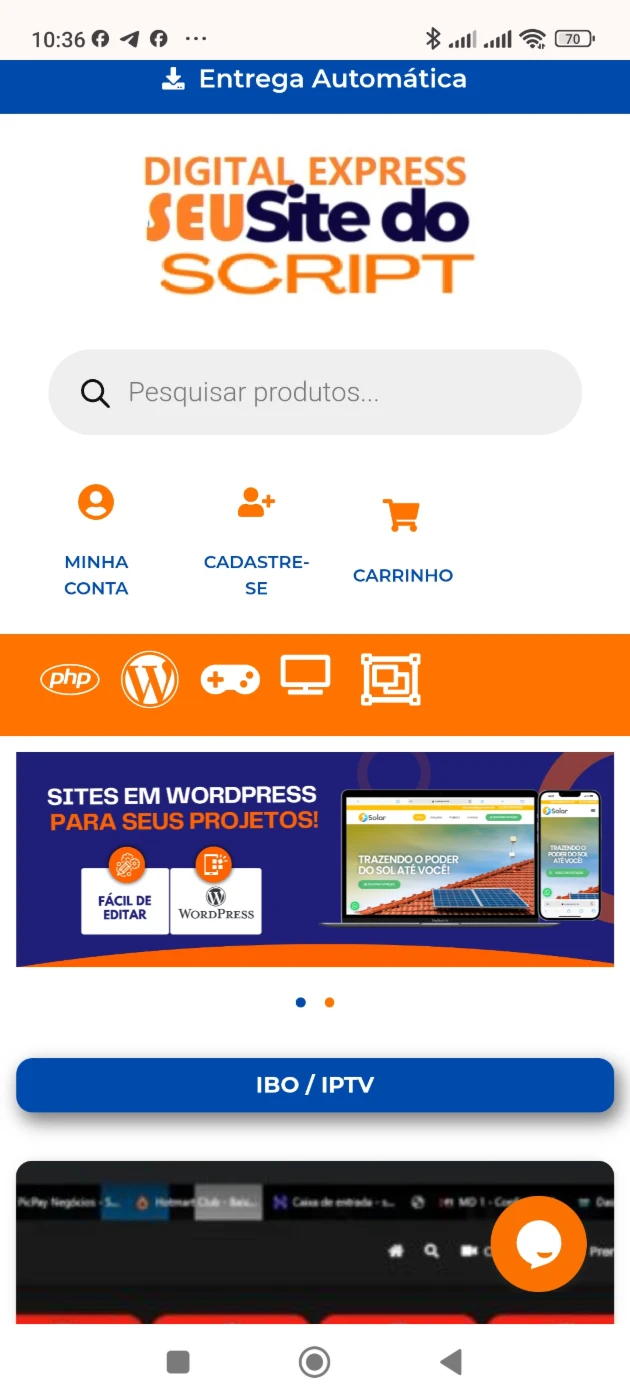Go to Cadastre-se registration

[x=256, y=541]
